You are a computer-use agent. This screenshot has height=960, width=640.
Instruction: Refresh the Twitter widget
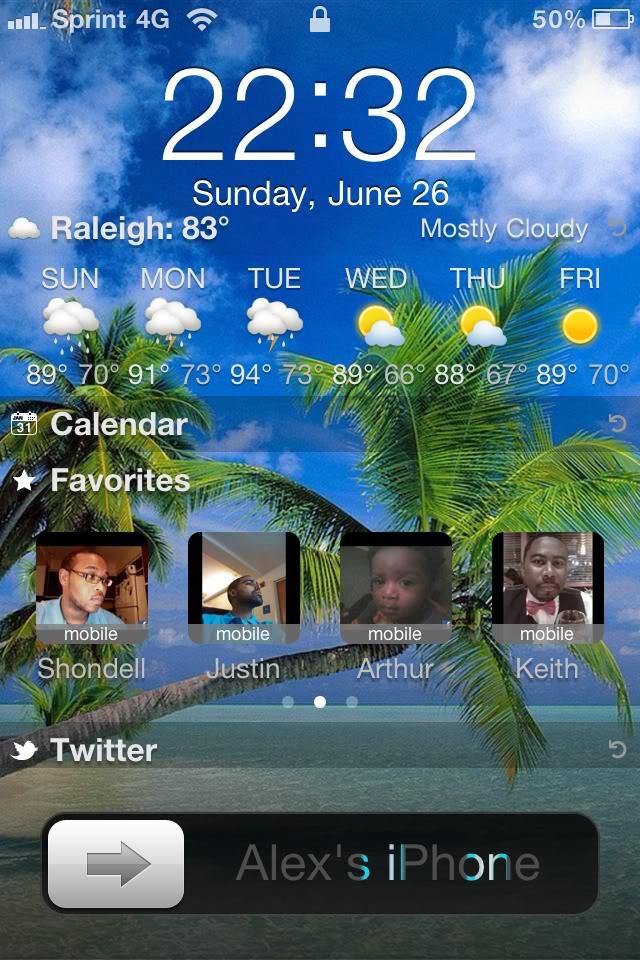617,749
